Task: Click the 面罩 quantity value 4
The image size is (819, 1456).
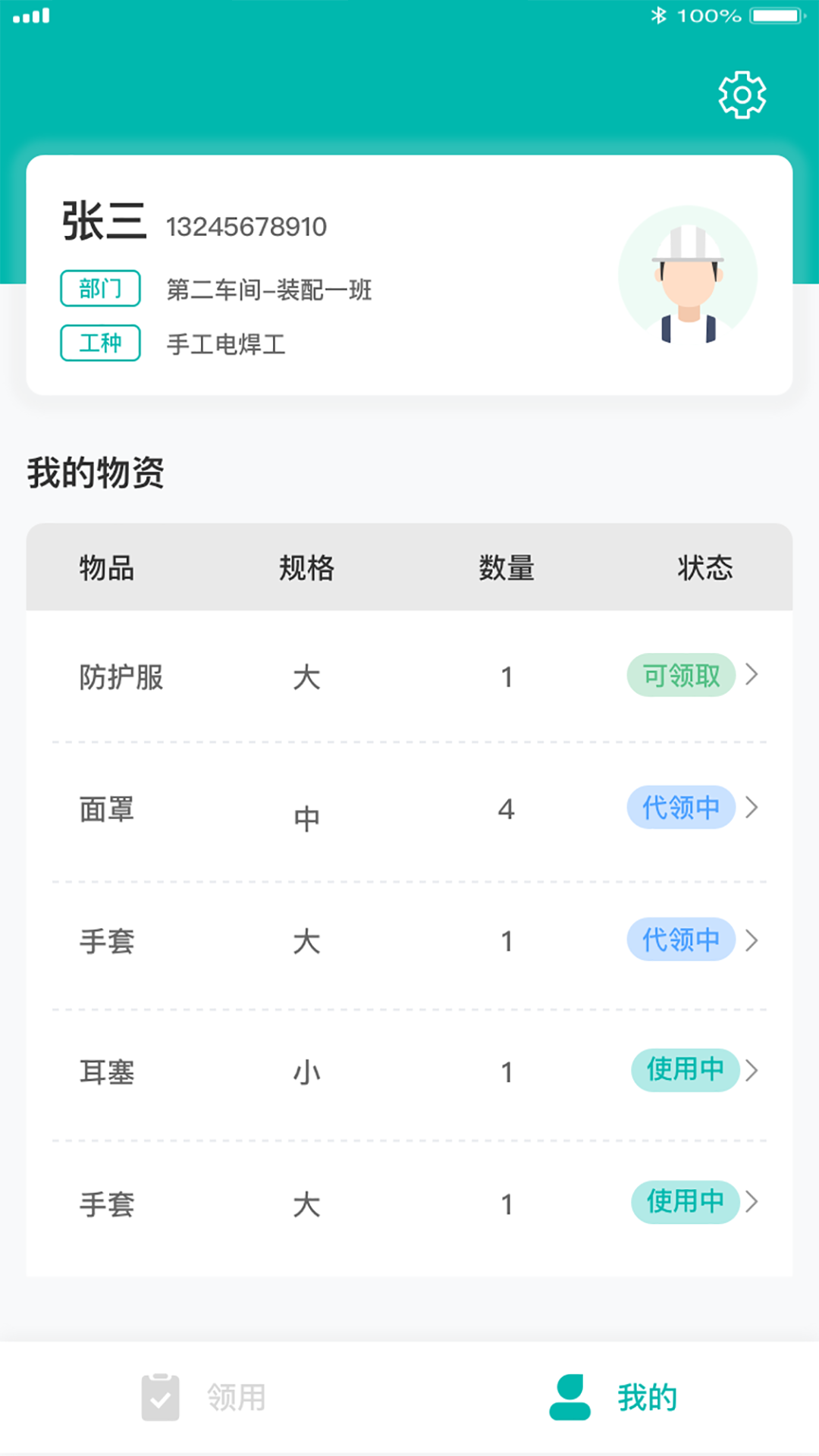Action: (507, 809)
